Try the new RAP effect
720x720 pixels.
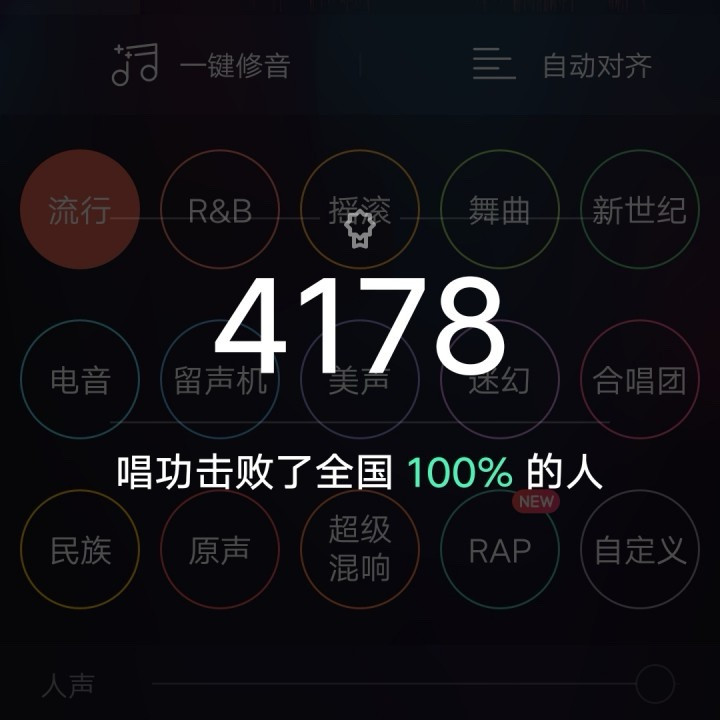click(x=500, y=549)
